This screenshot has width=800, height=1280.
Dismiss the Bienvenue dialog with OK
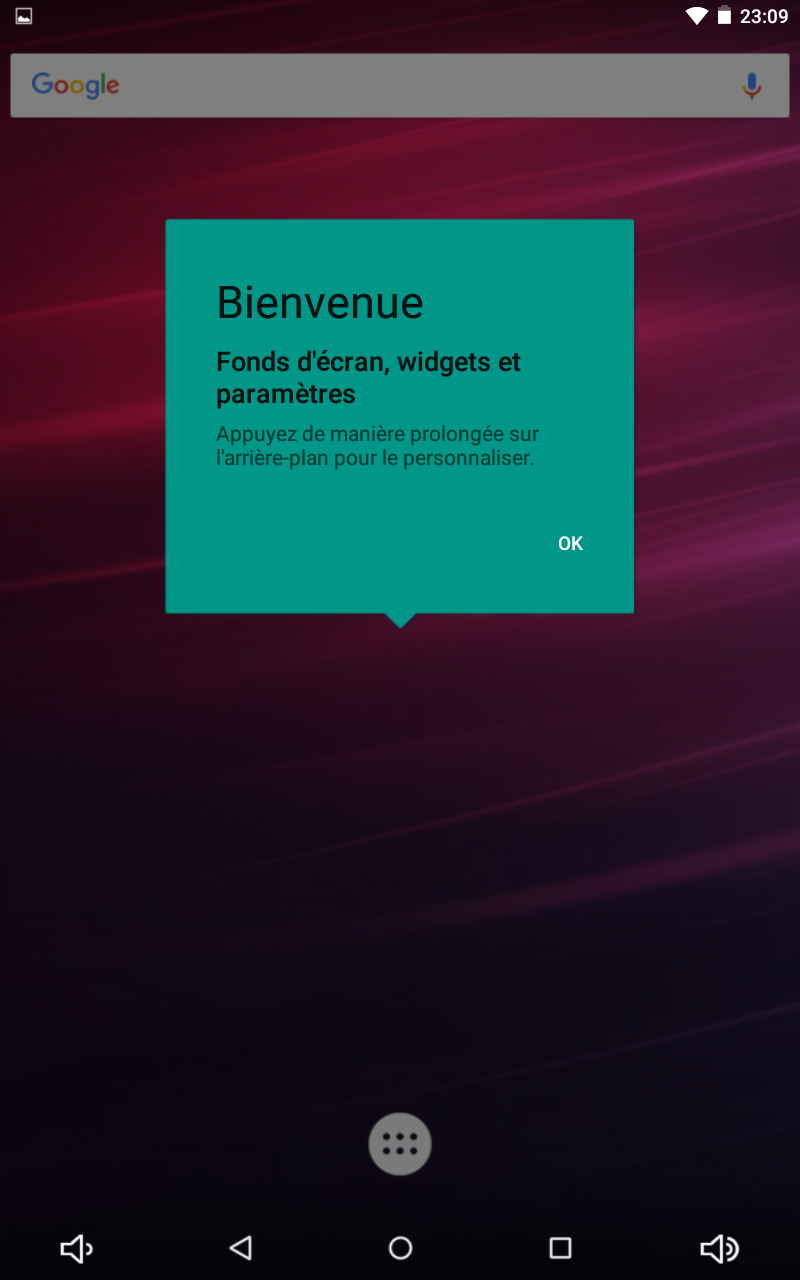point(570,543)
